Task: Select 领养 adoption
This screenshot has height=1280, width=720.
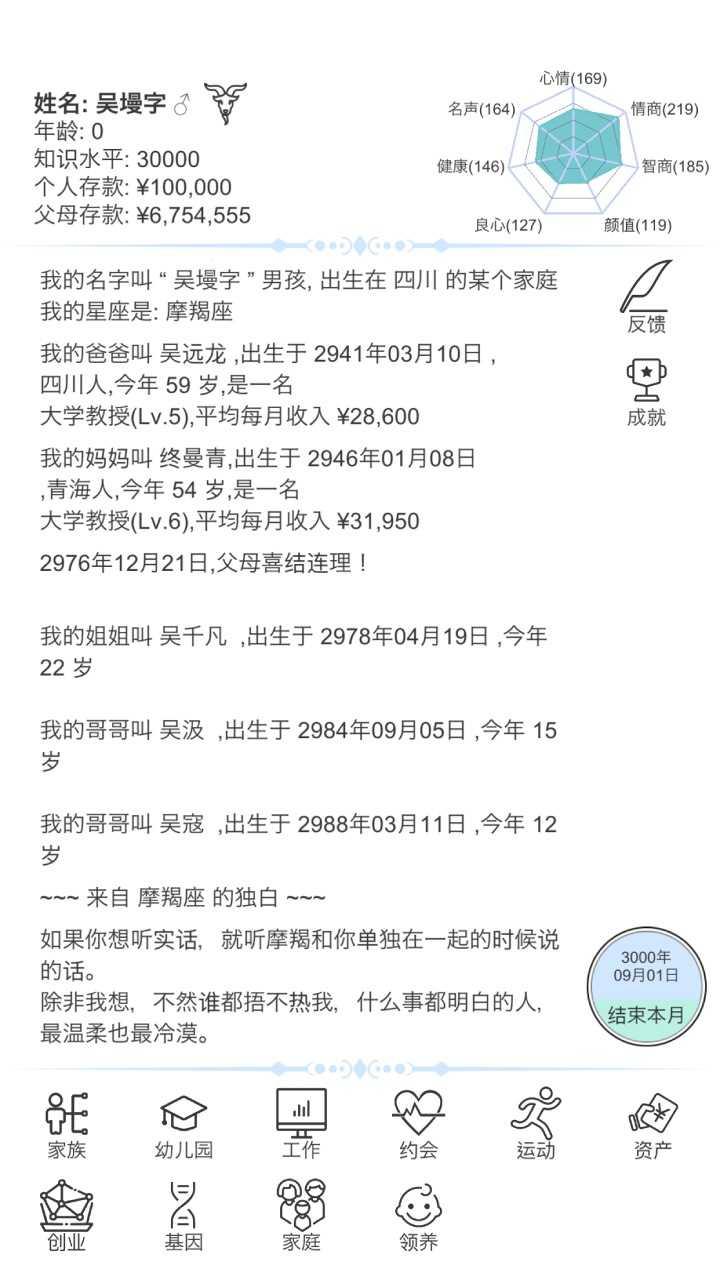Action: [418, 1216]
